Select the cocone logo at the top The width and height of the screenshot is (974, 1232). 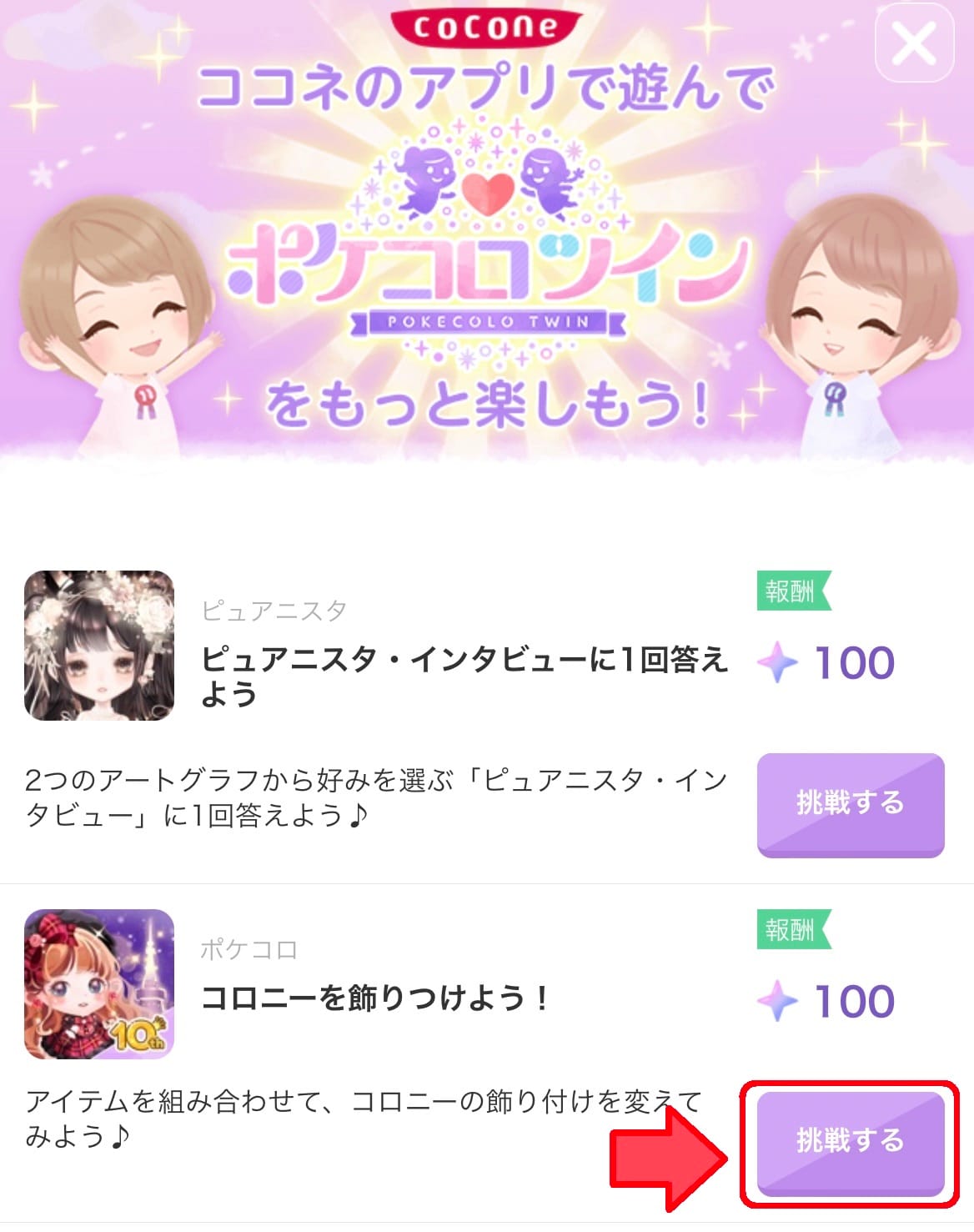pos(488,28)
